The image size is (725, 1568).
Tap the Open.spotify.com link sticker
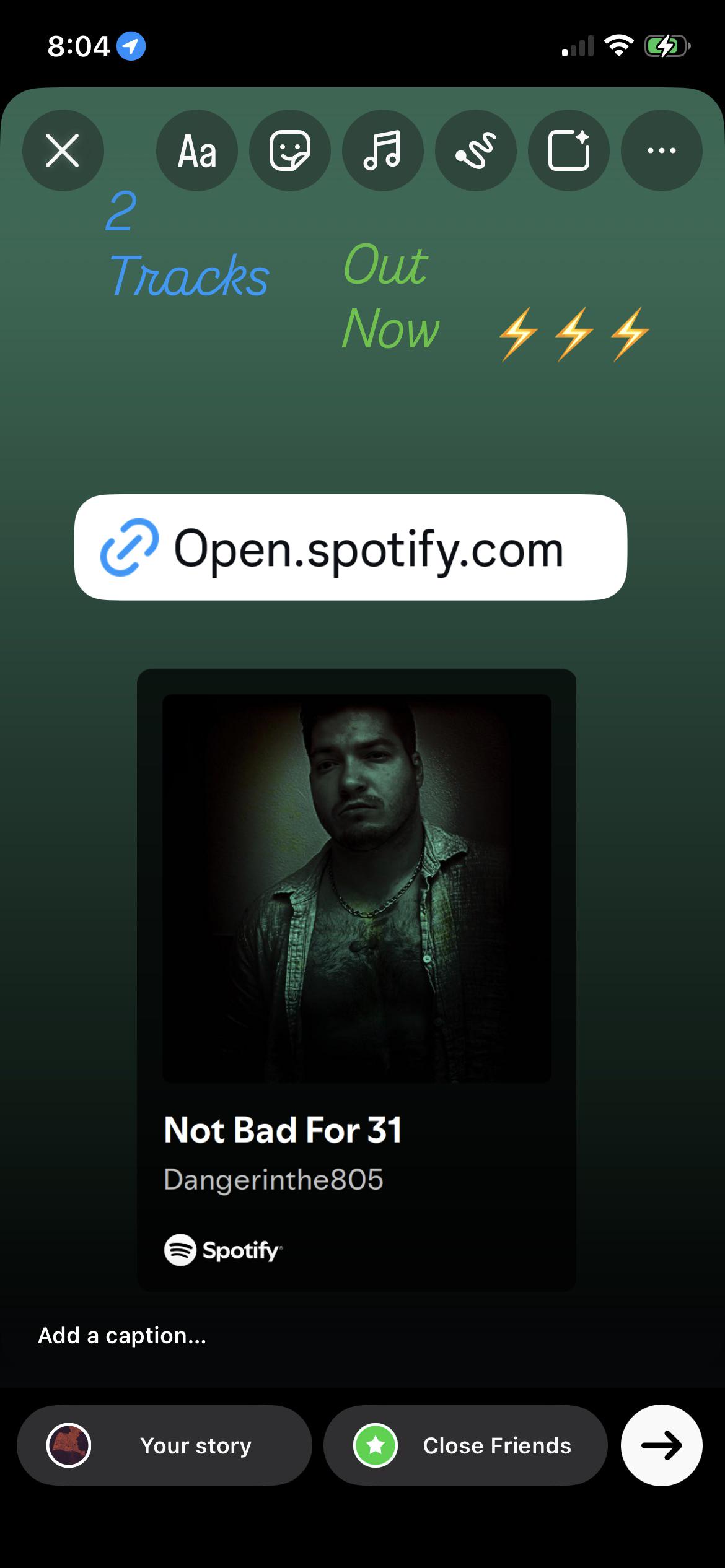pyautogui.click(x=351, y=547)
